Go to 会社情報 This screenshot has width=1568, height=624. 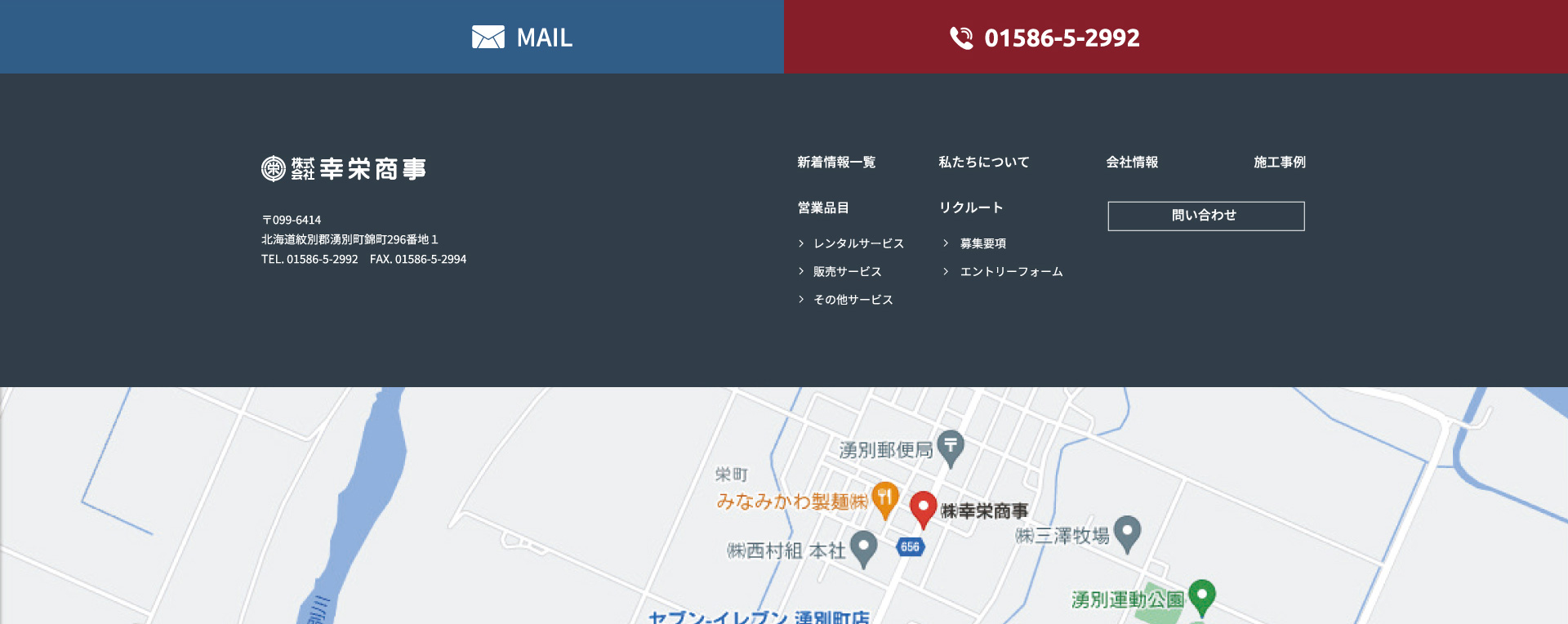click(x=1132, y=163)
